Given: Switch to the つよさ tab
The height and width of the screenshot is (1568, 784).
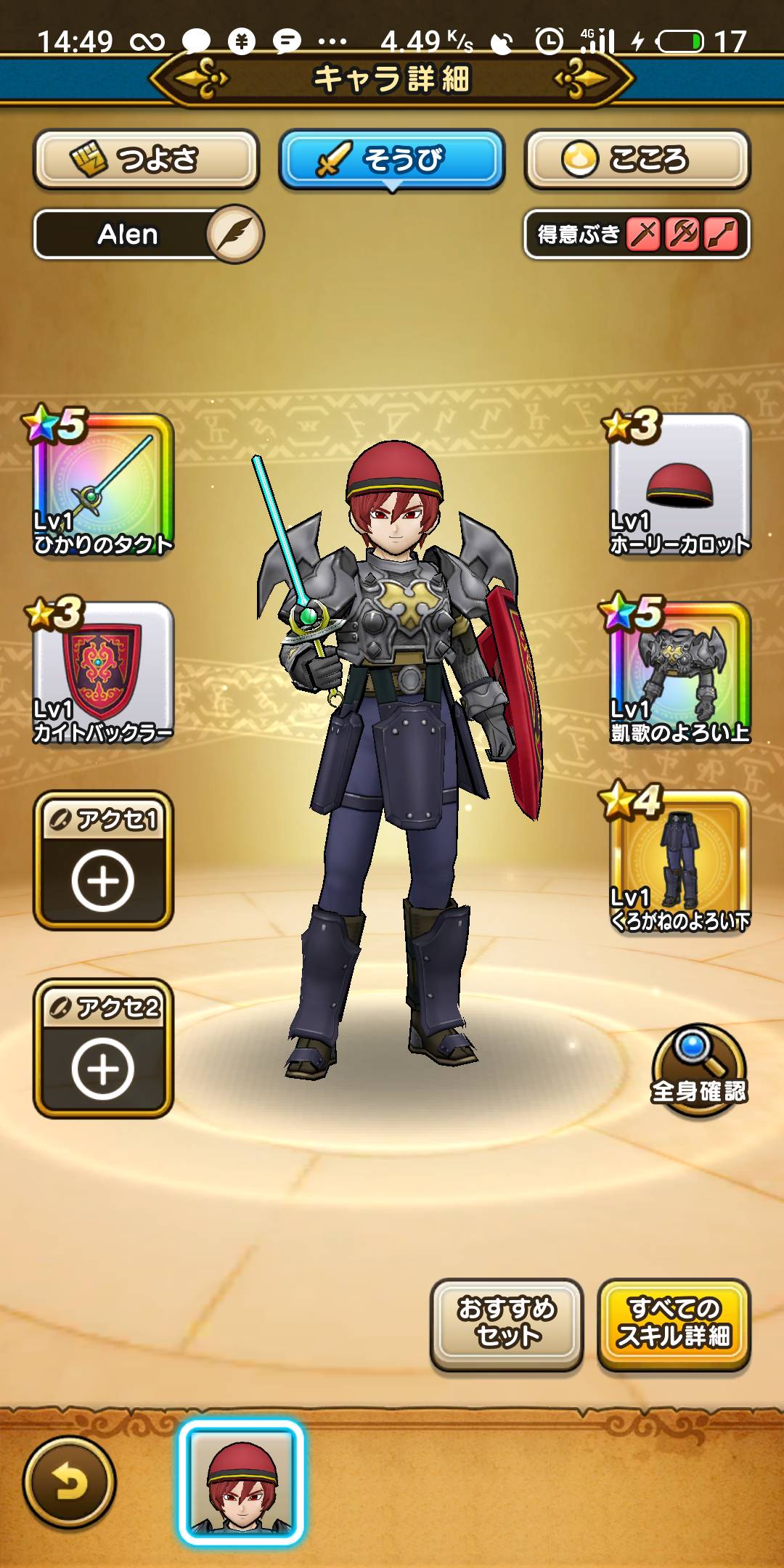Looking at the screenshot, I should [x=146, y=159].
